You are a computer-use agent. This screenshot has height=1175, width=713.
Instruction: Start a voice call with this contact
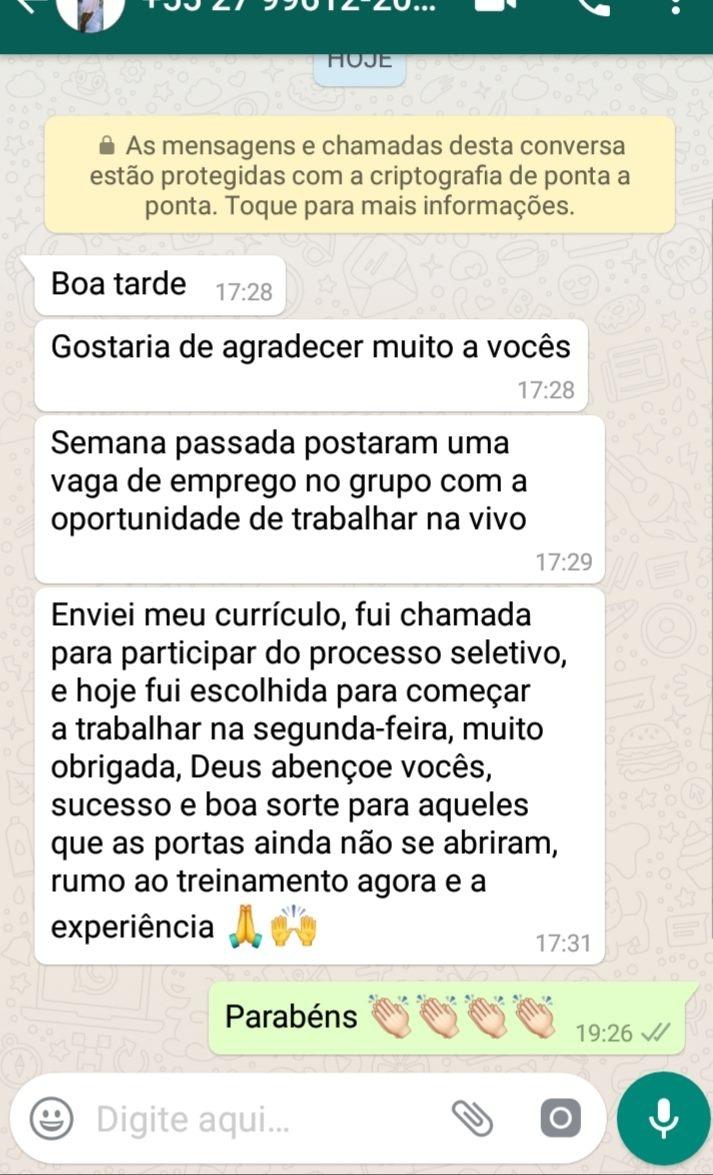pyautogui.click(x=593, y=6)
